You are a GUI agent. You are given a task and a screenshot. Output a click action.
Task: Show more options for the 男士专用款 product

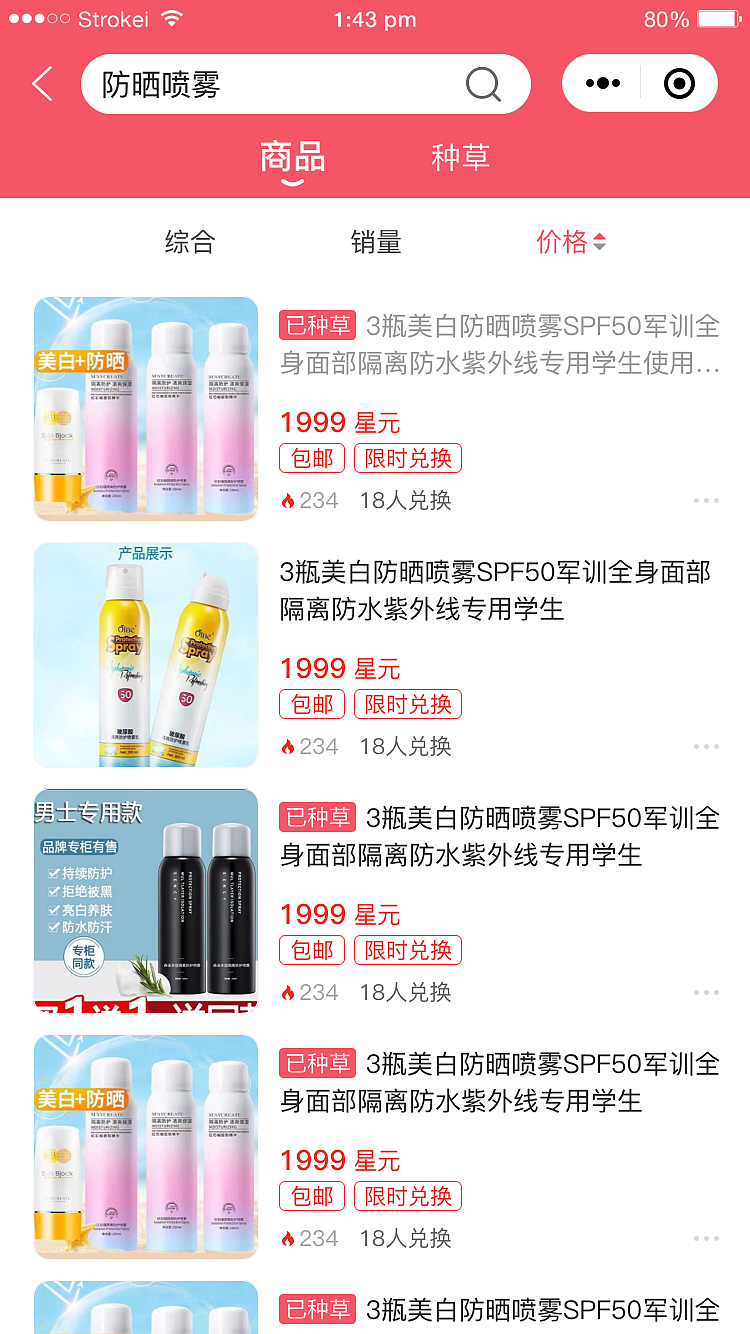tap(706, 992)
